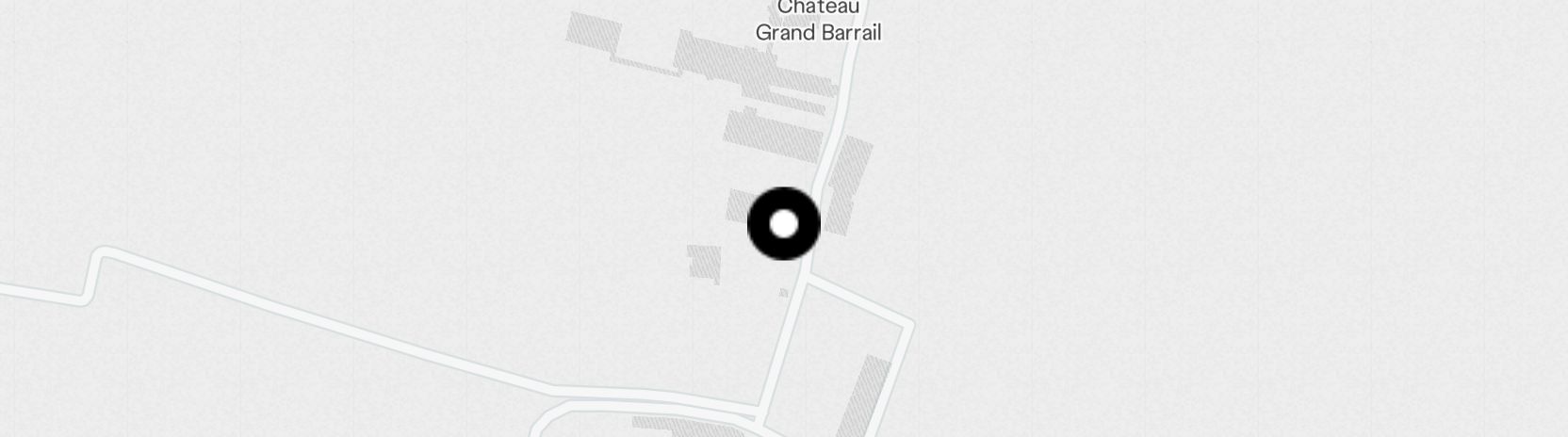The height and width of the screenshot is (437, 1568).
Task: Open the Chateau Grand Barrail map label
Action: coord(818,22)
